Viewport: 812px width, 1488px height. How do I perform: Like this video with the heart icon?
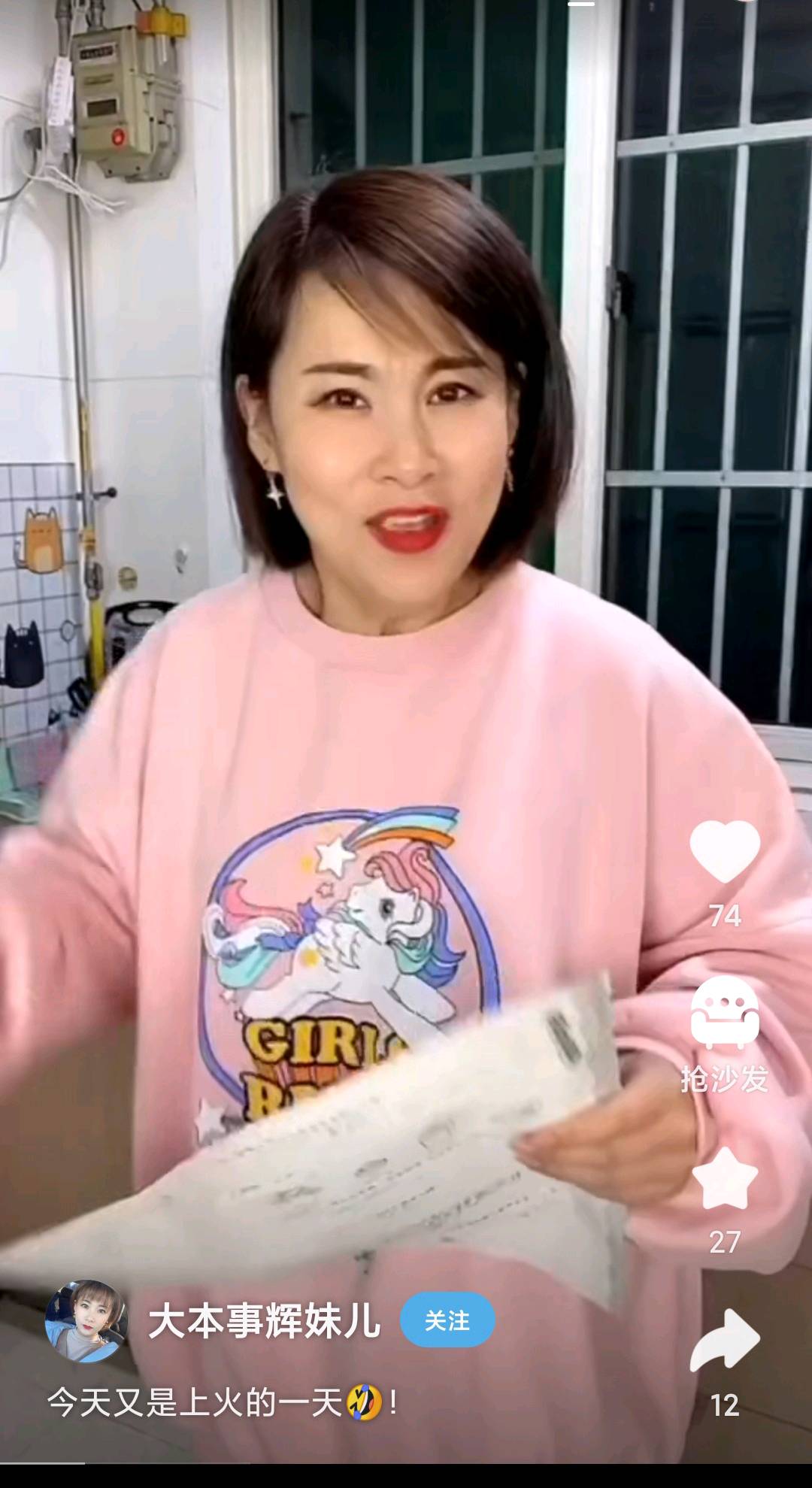(x=724, y=852)
